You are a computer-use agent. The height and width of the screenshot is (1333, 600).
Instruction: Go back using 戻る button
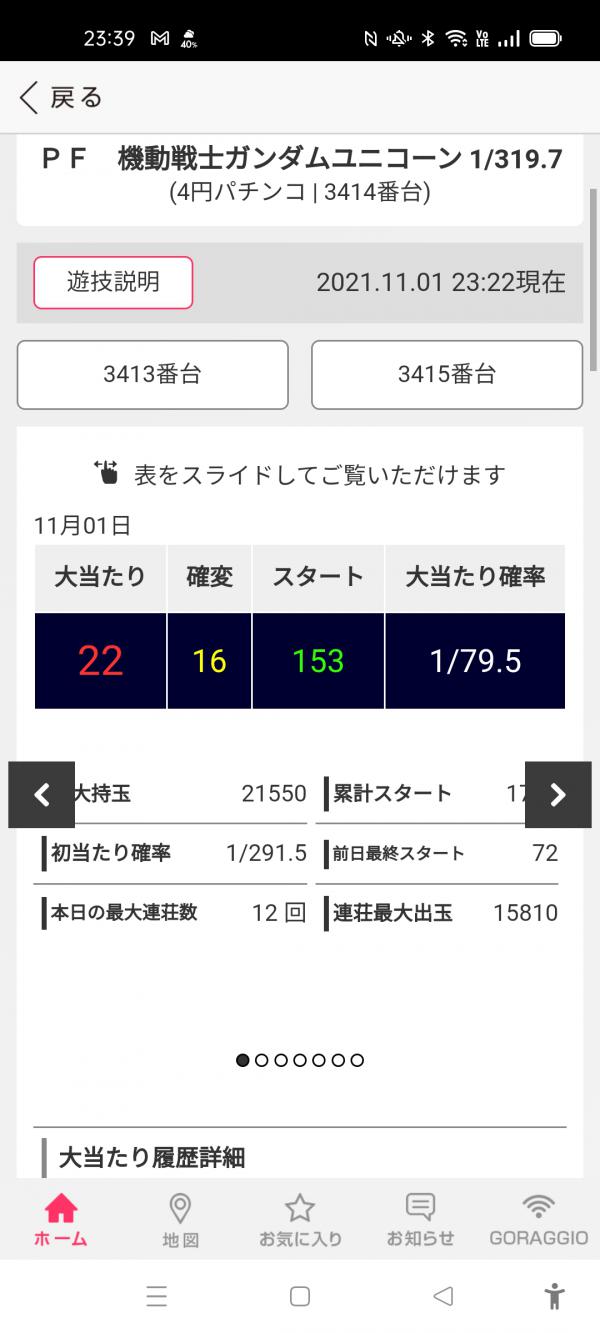(60, 97)
